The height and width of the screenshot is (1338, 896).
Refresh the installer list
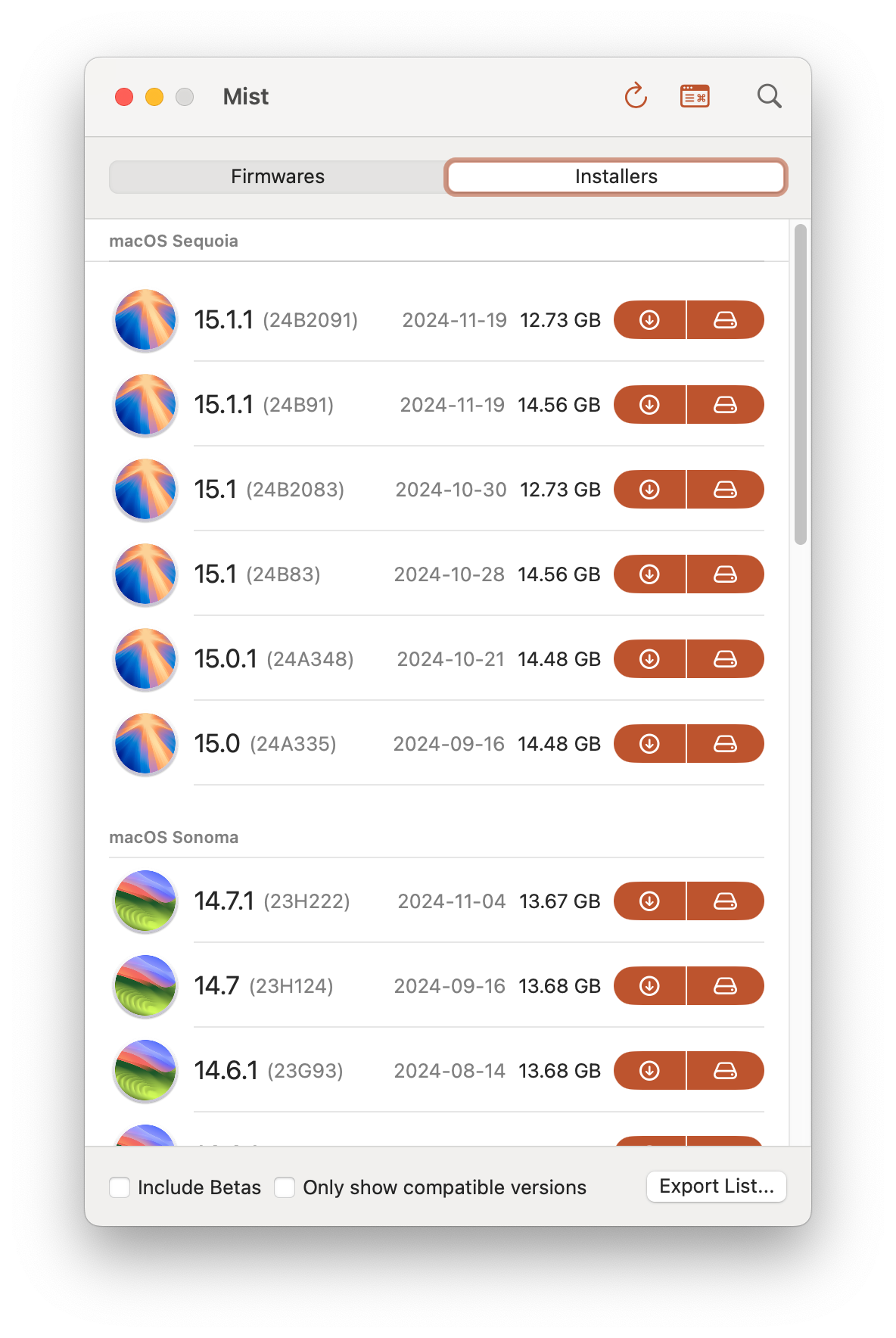636,96
